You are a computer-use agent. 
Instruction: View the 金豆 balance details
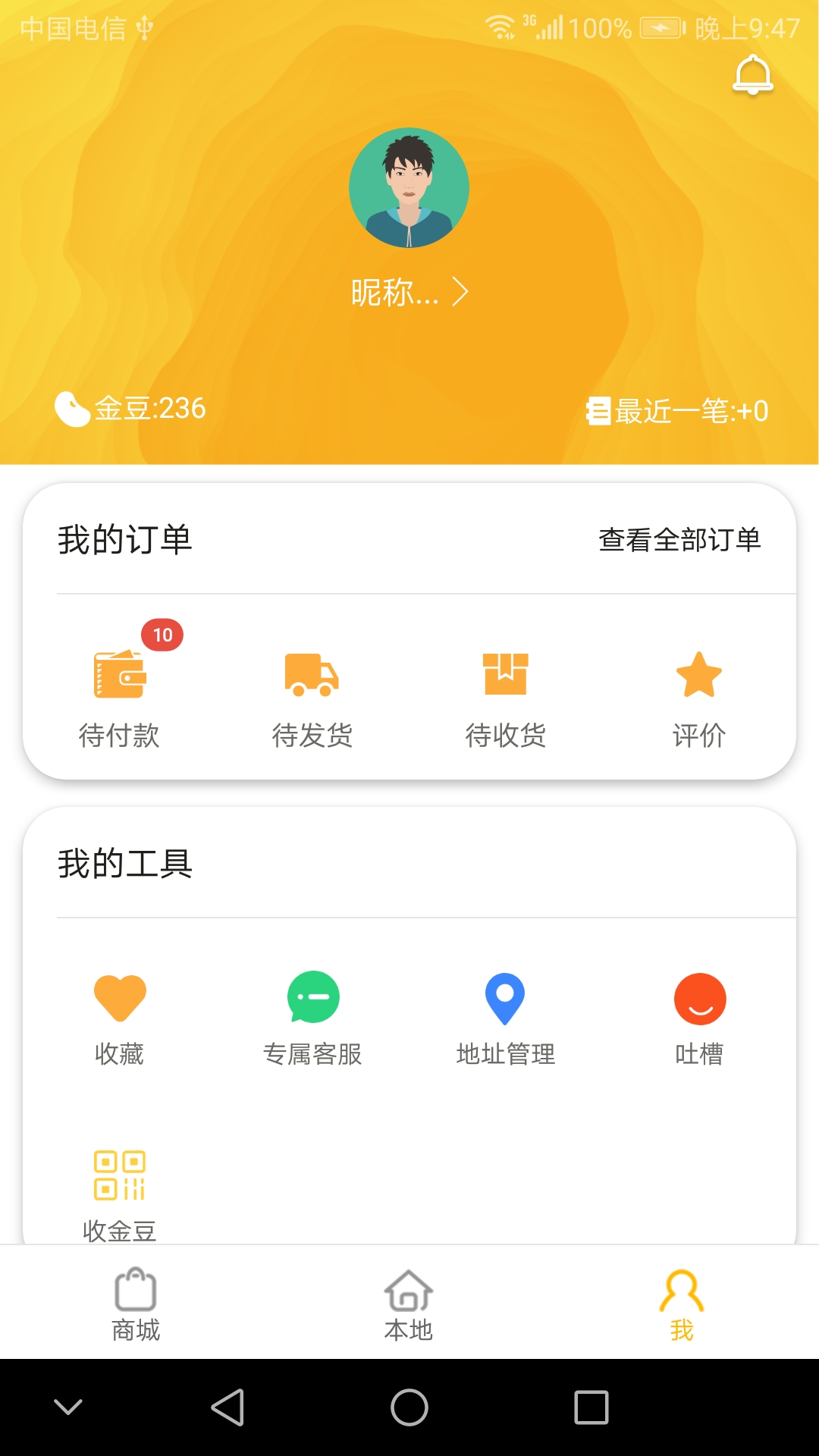[130, 409]
